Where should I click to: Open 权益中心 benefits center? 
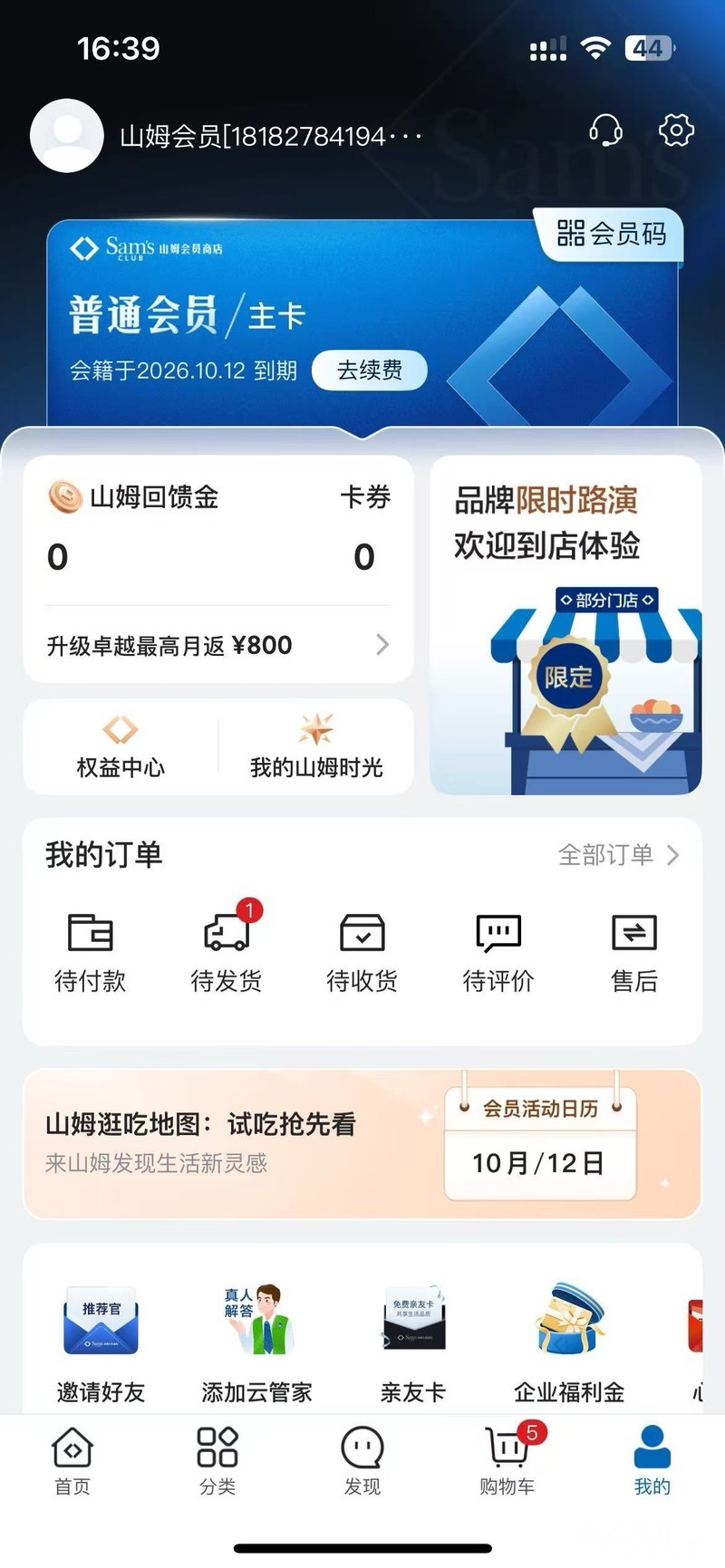(121, 747)
